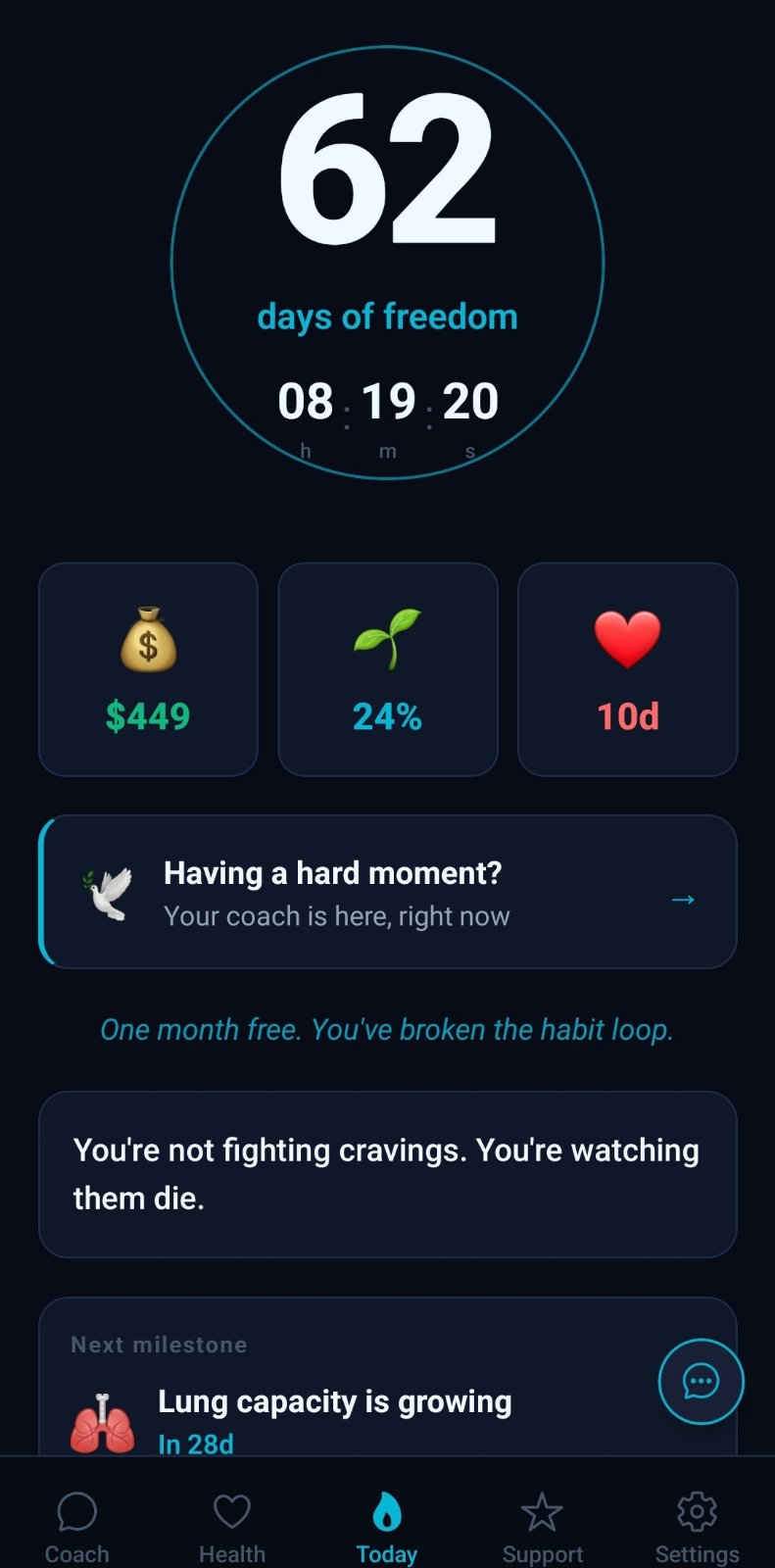
Task: Select the Today tab
Action: click(387, 1527)
